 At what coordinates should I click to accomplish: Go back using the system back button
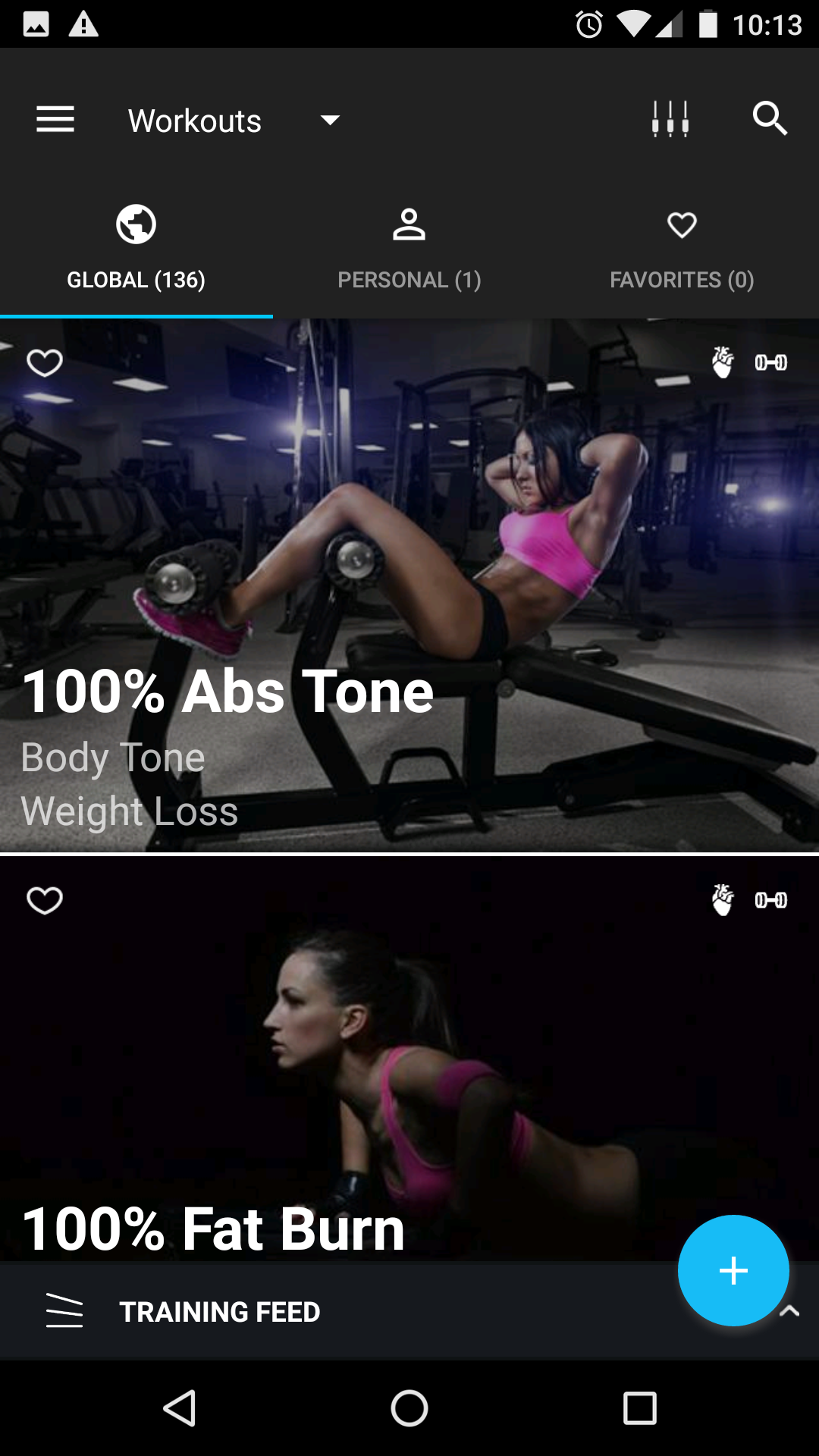pyautogui.click(x=180, y=1409)
